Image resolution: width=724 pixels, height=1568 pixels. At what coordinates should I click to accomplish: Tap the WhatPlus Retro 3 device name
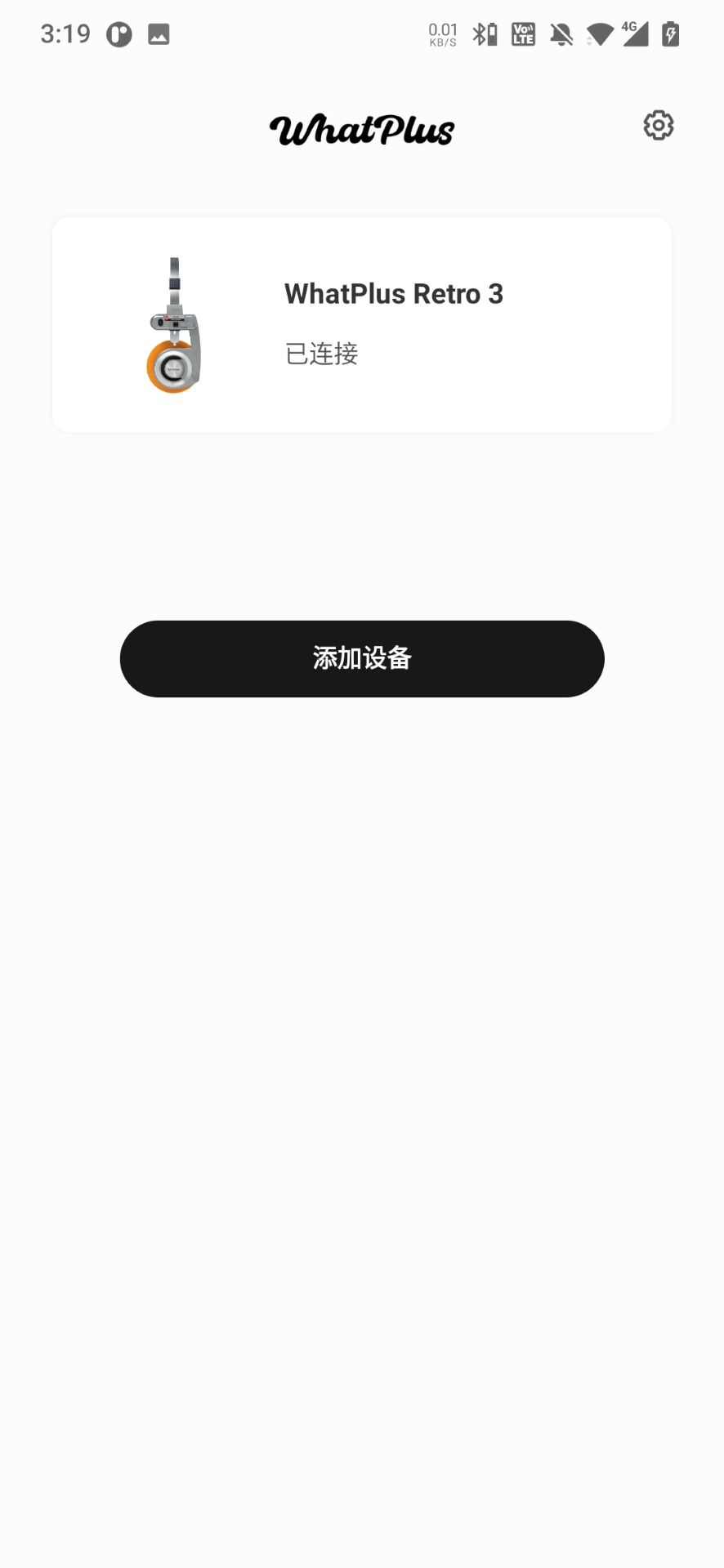click(395, 293)
